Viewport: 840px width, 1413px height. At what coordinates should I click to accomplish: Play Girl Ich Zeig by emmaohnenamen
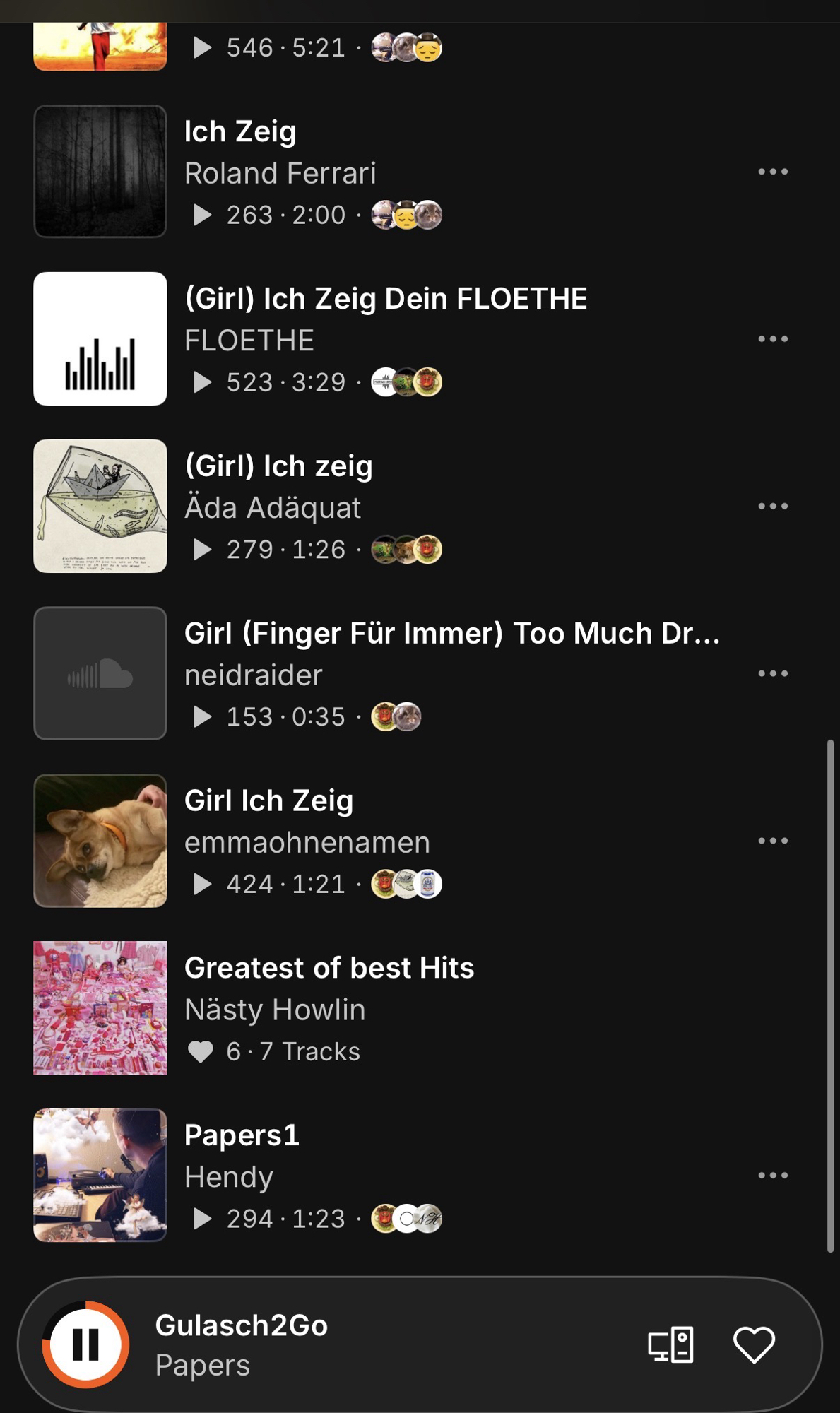[268, 801]
